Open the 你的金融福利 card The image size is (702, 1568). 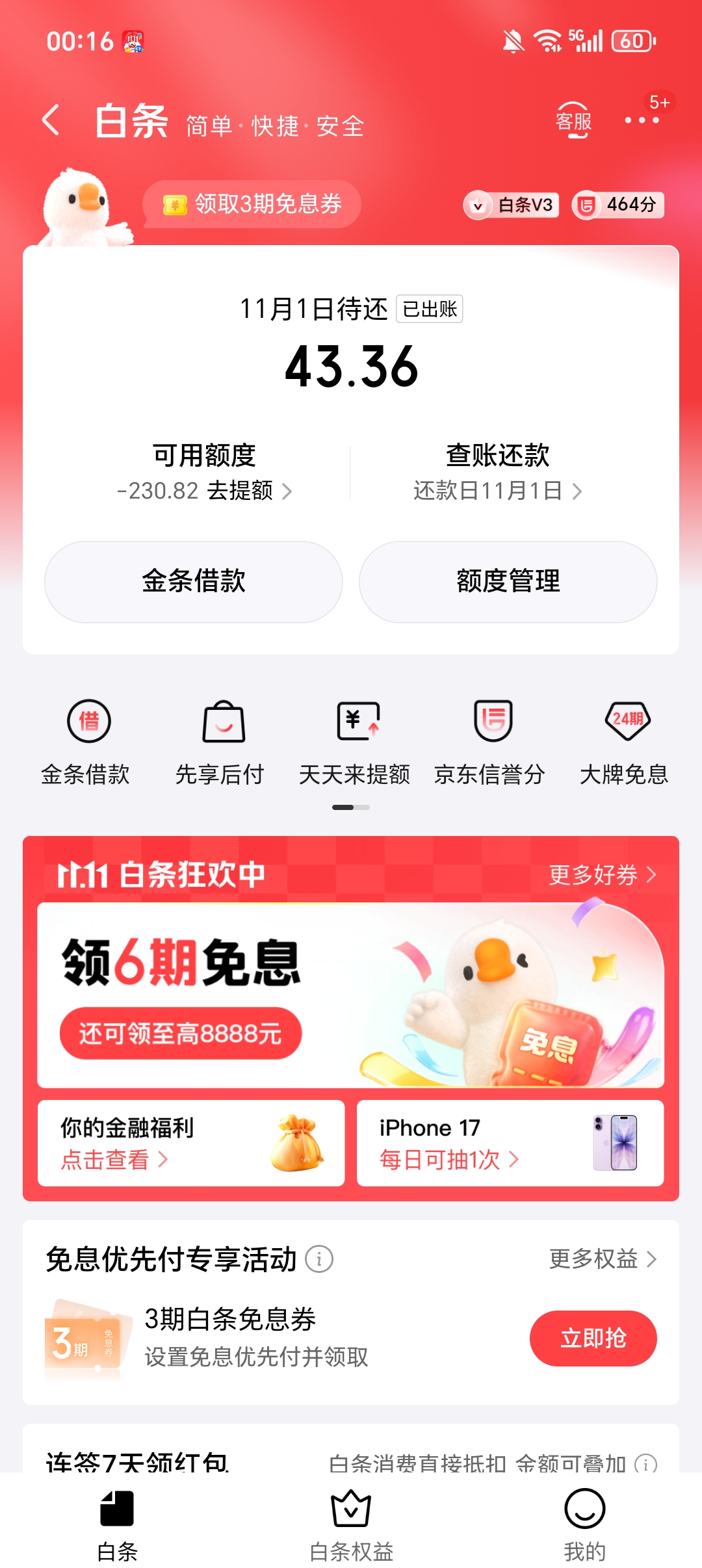191,1143
